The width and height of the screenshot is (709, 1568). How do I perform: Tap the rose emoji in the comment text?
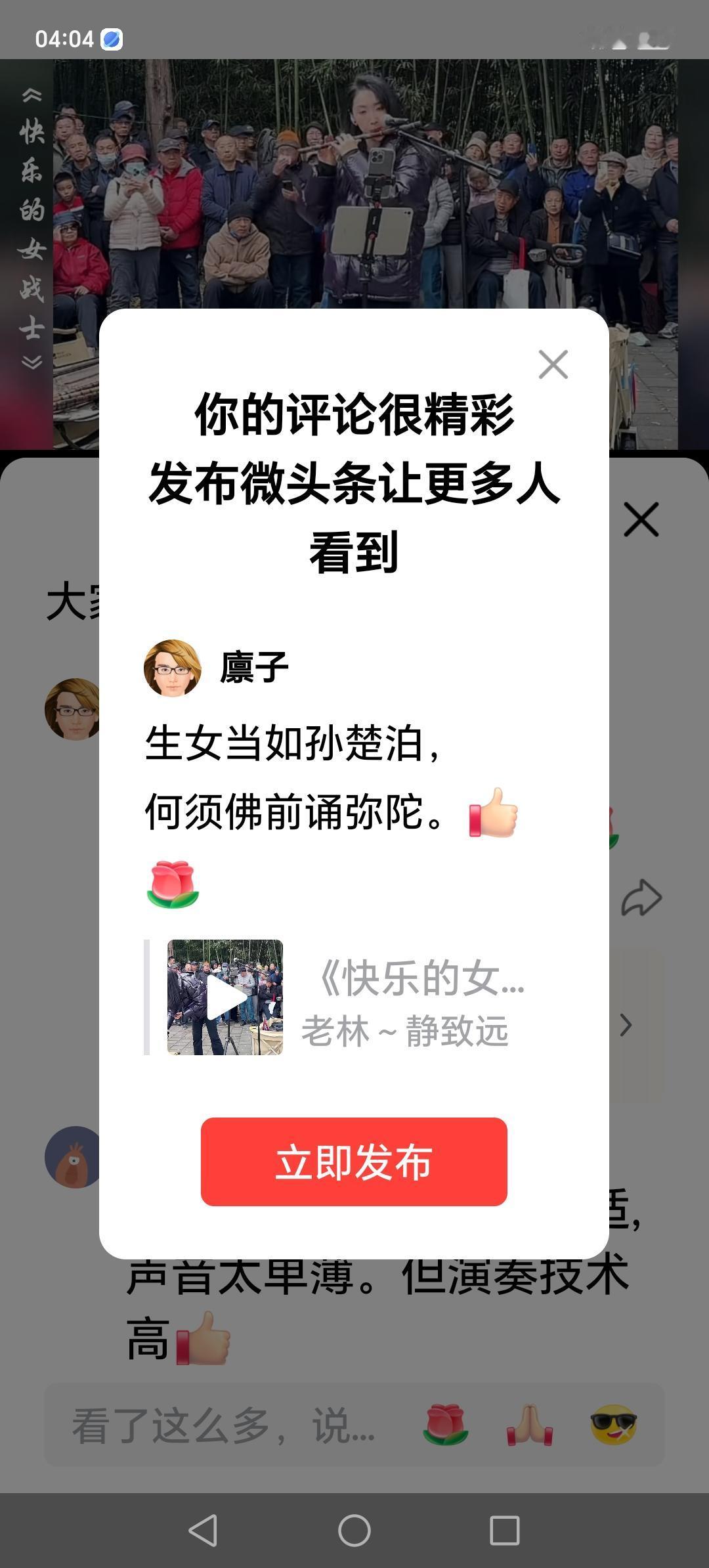pyautogui.click(x=172, y=883)
